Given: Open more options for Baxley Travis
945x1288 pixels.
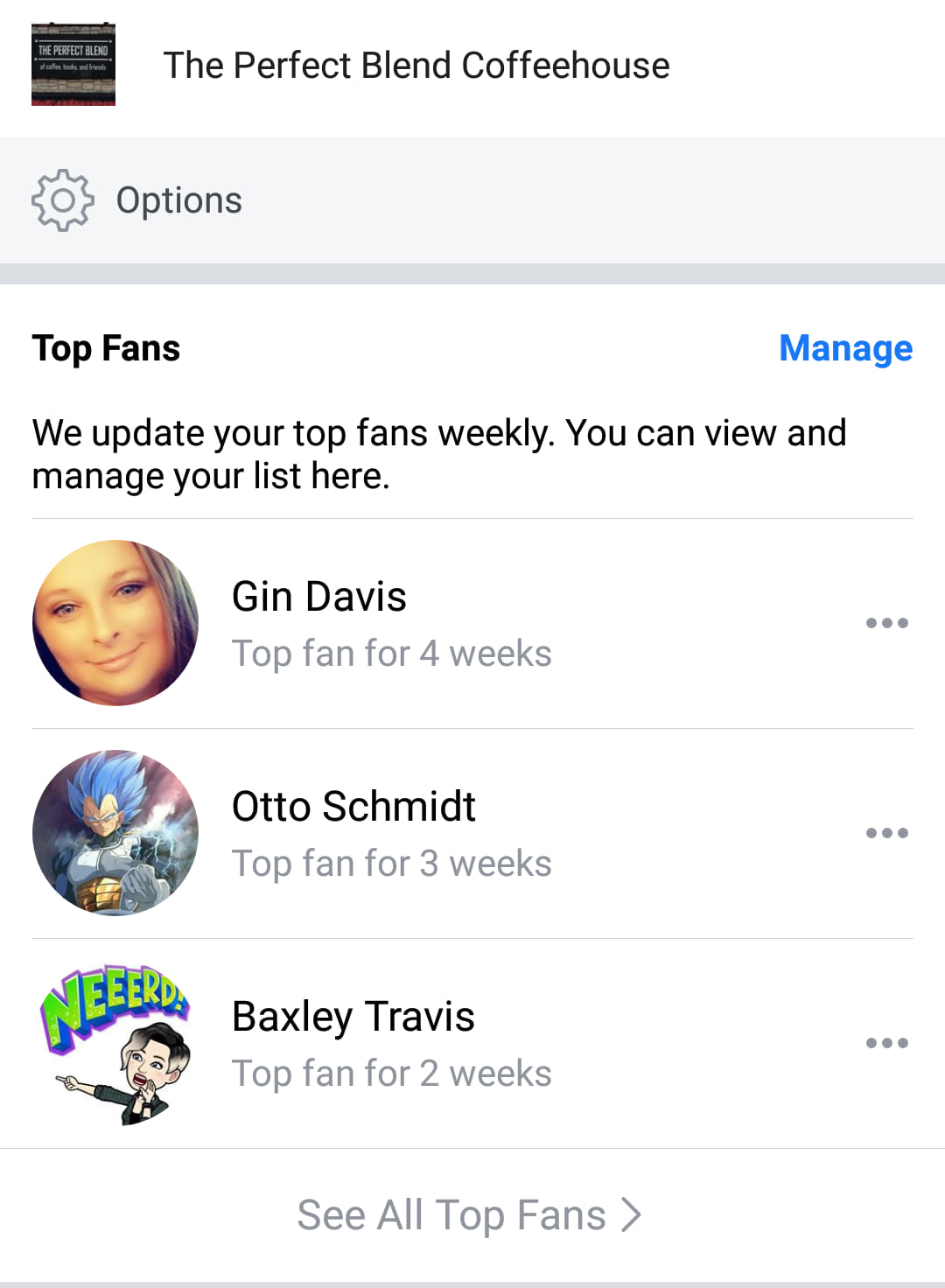Looking at the screenshot, I should [886, 1043].
